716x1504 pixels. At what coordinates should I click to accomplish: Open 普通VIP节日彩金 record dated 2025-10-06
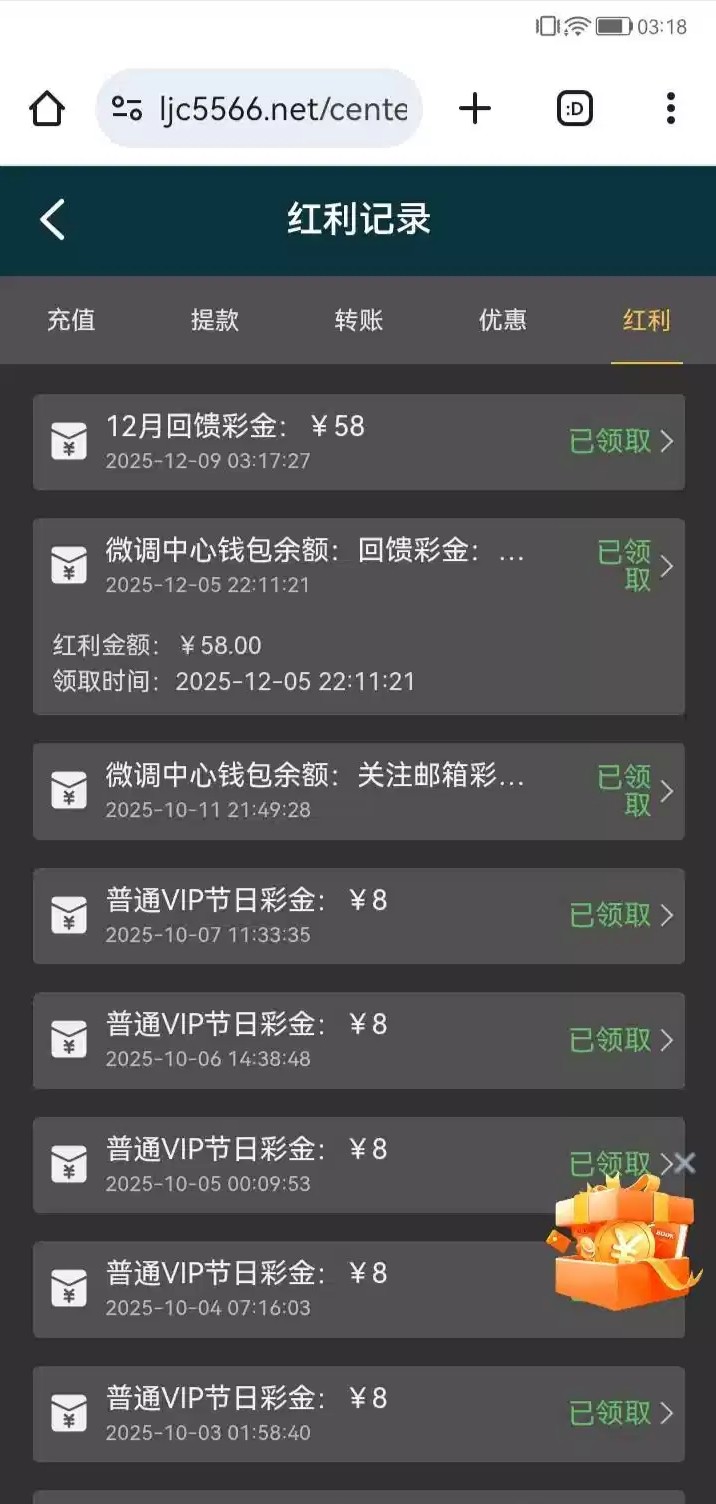pos(358,1040)
